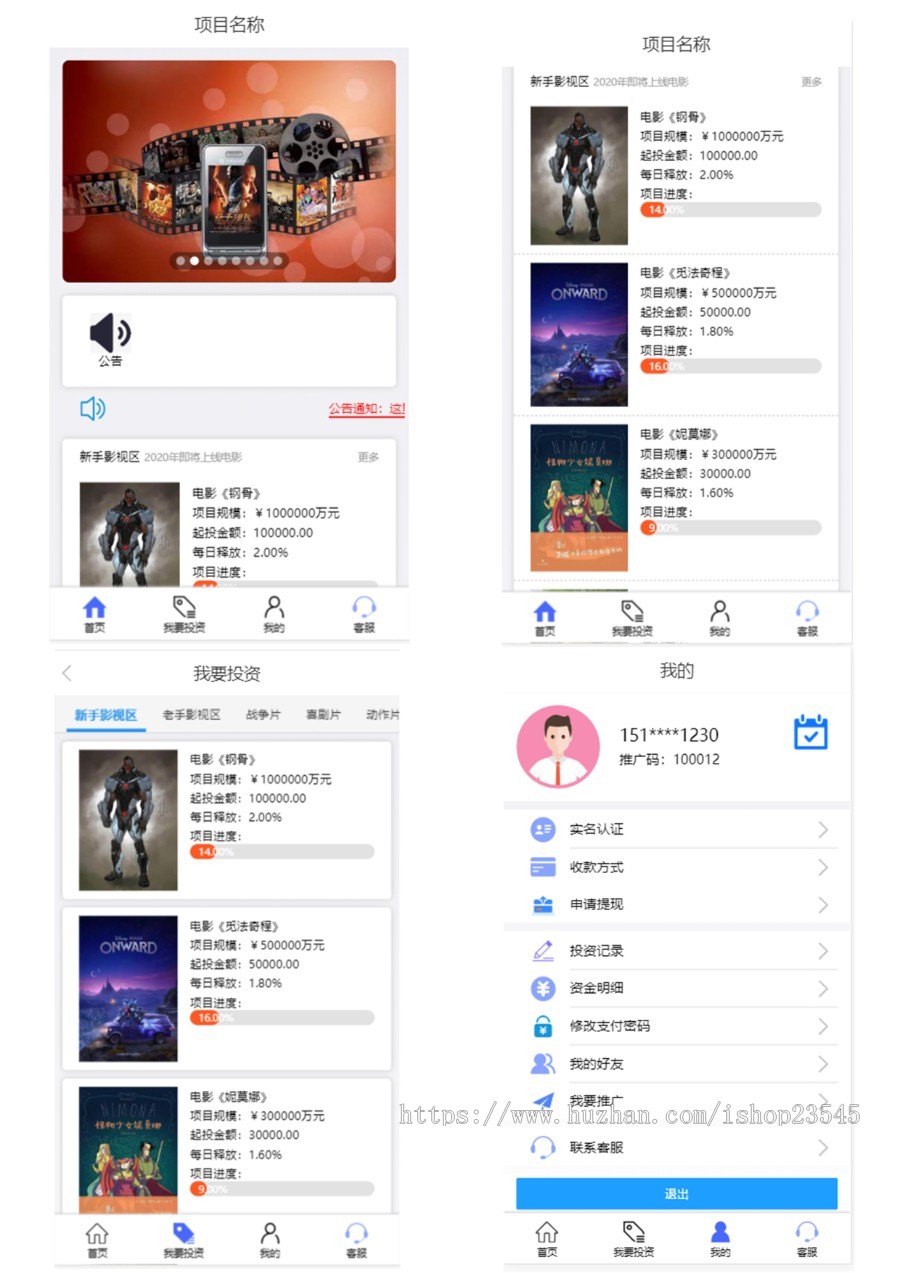The width and height of the screenshot is (900, 1273).
Task: Expand the 申请提现 row chevron
Action: (x=823, y=904)
